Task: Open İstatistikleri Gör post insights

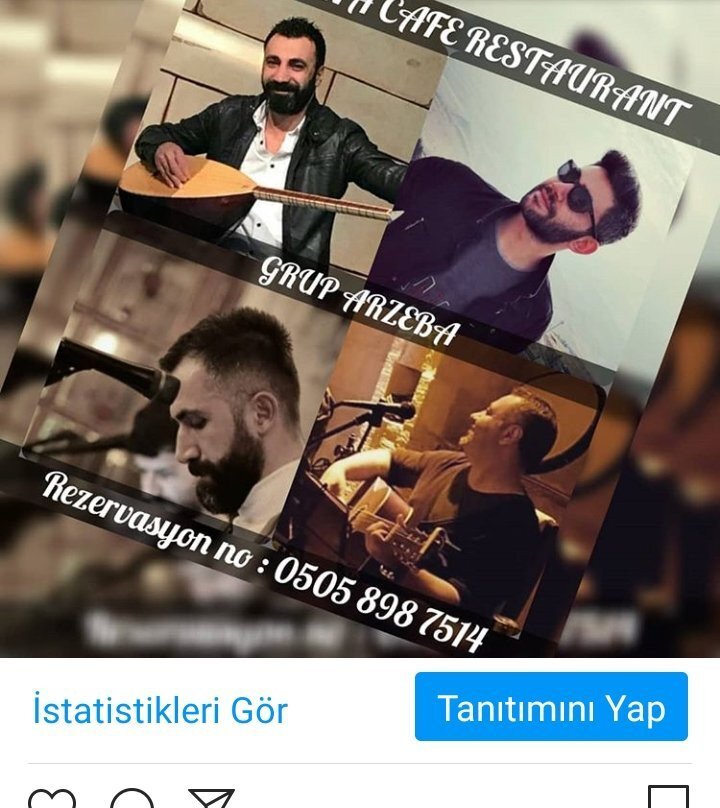Action: click(x=160, y=710)
